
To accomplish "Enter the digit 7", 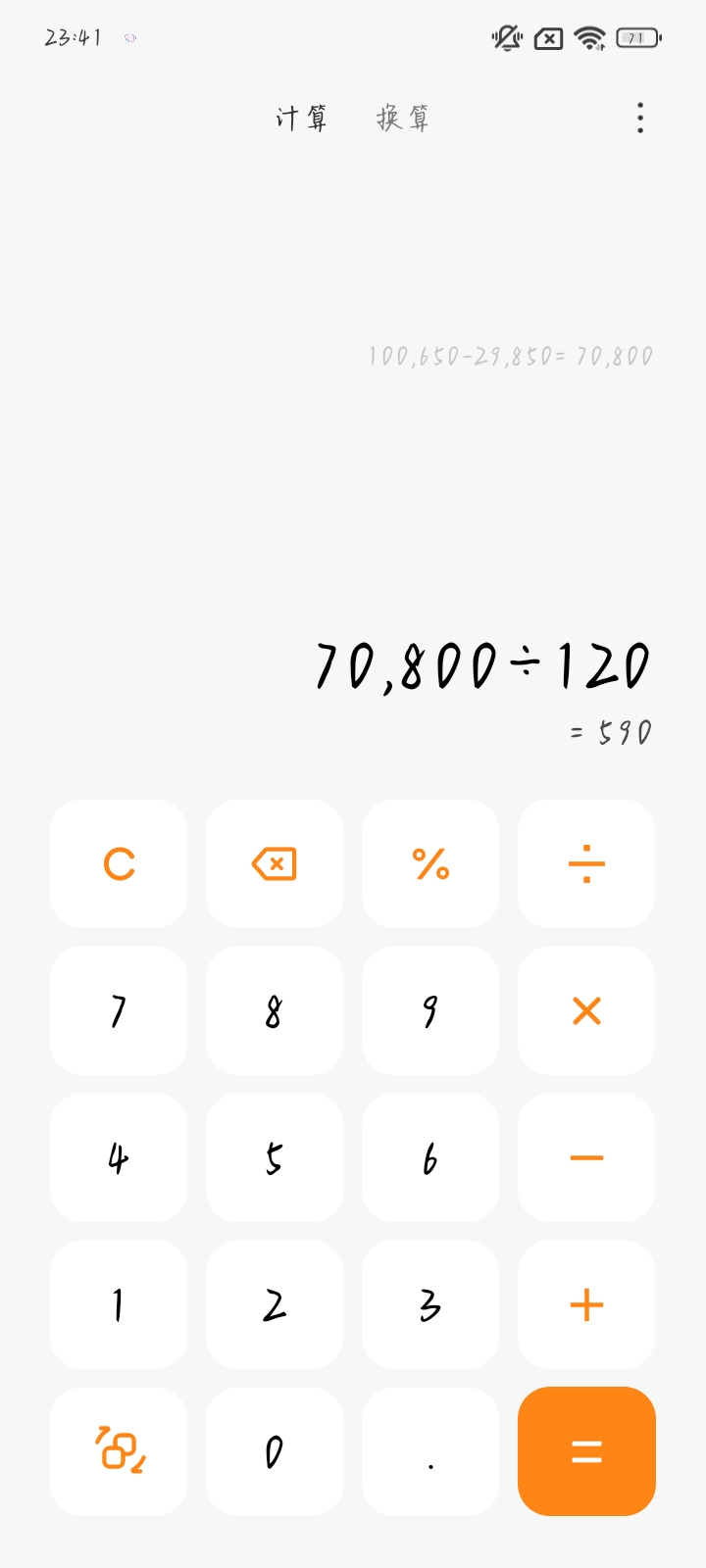I will [119, 1010].
